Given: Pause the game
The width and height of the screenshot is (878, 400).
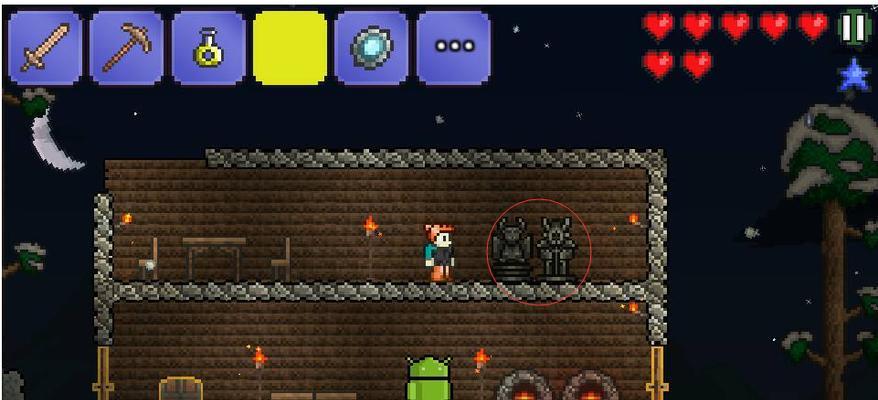Looking at the screenshot, I should click(x=853, y=27).
